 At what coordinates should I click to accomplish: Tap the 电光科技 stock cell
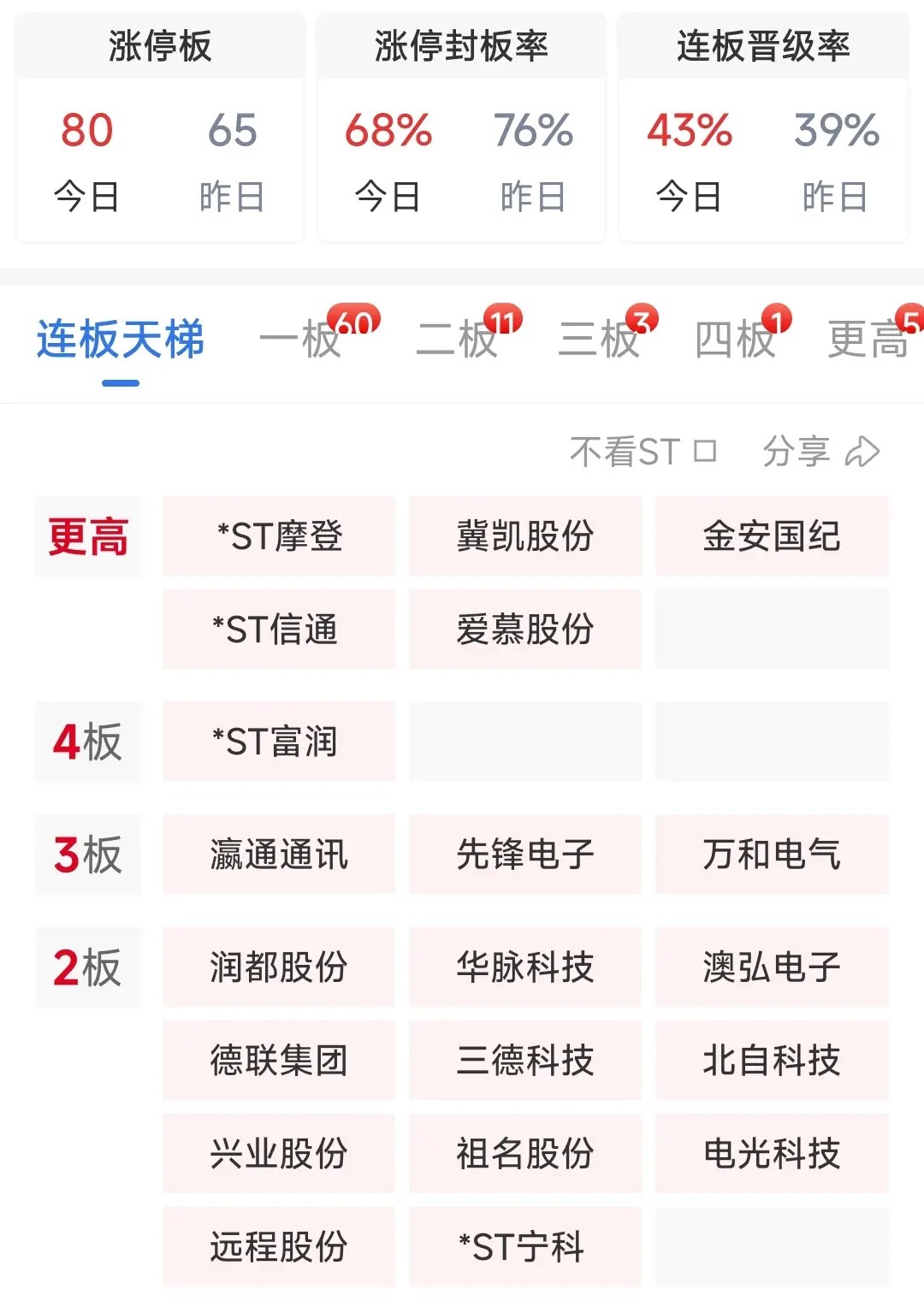772,1153
